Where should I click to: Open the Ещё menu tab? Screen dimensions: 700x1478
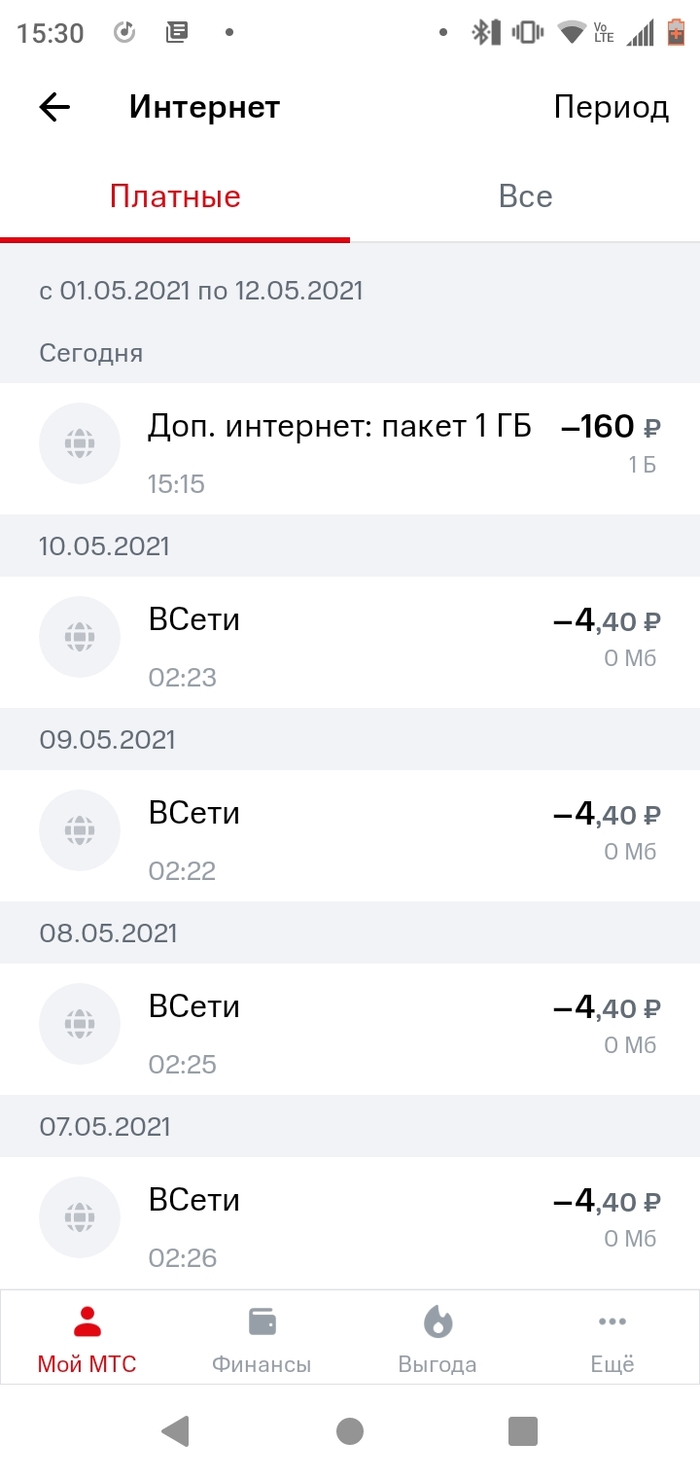(612, 1338)
